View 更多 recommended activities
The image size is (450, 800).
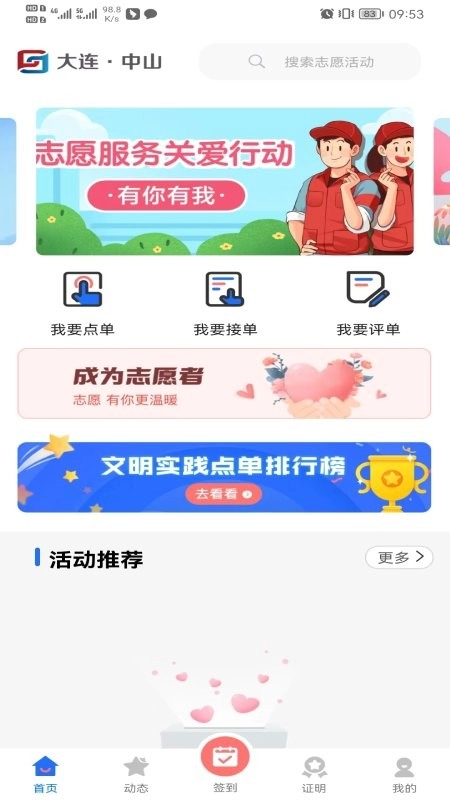[x=399, y=557]
